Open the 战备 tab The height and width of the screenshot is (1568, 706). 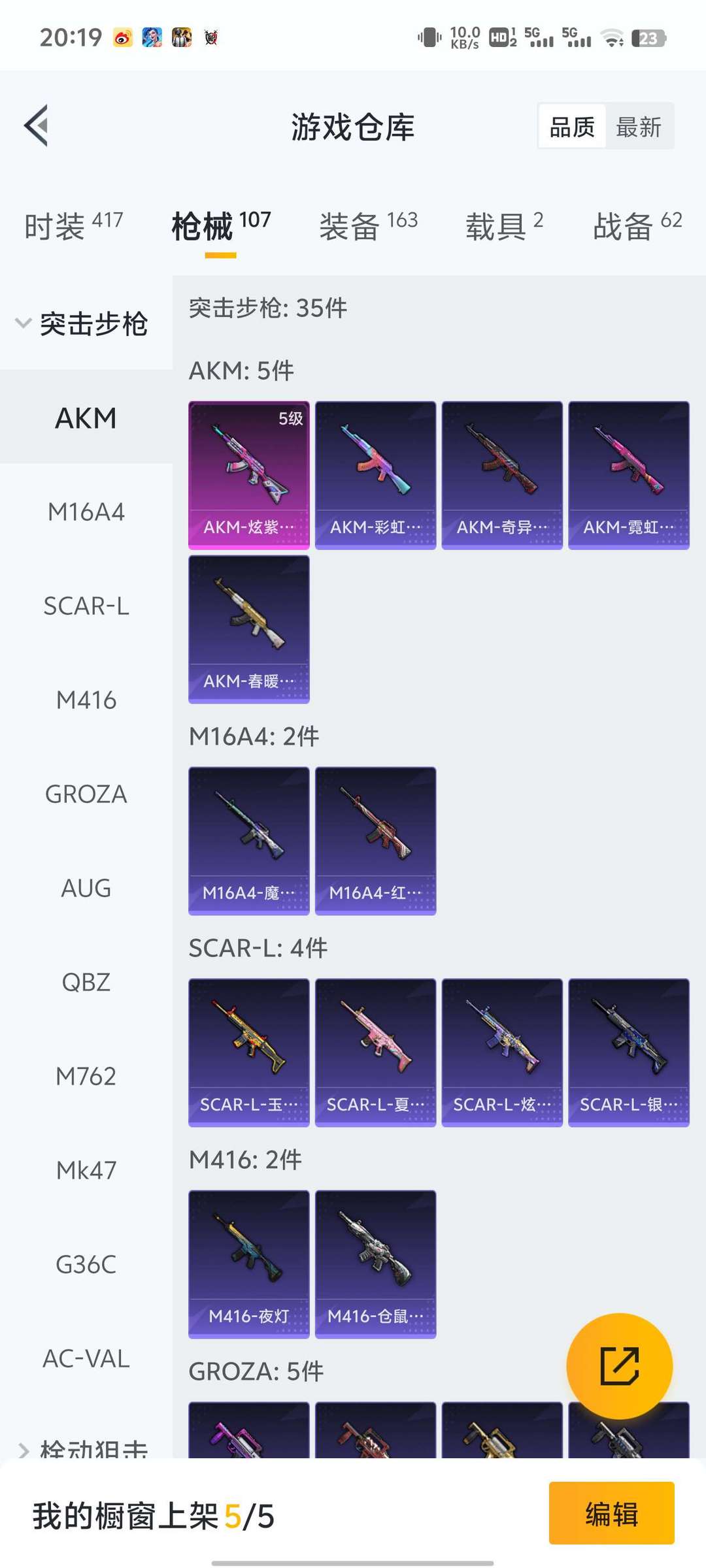coord(637,226)
